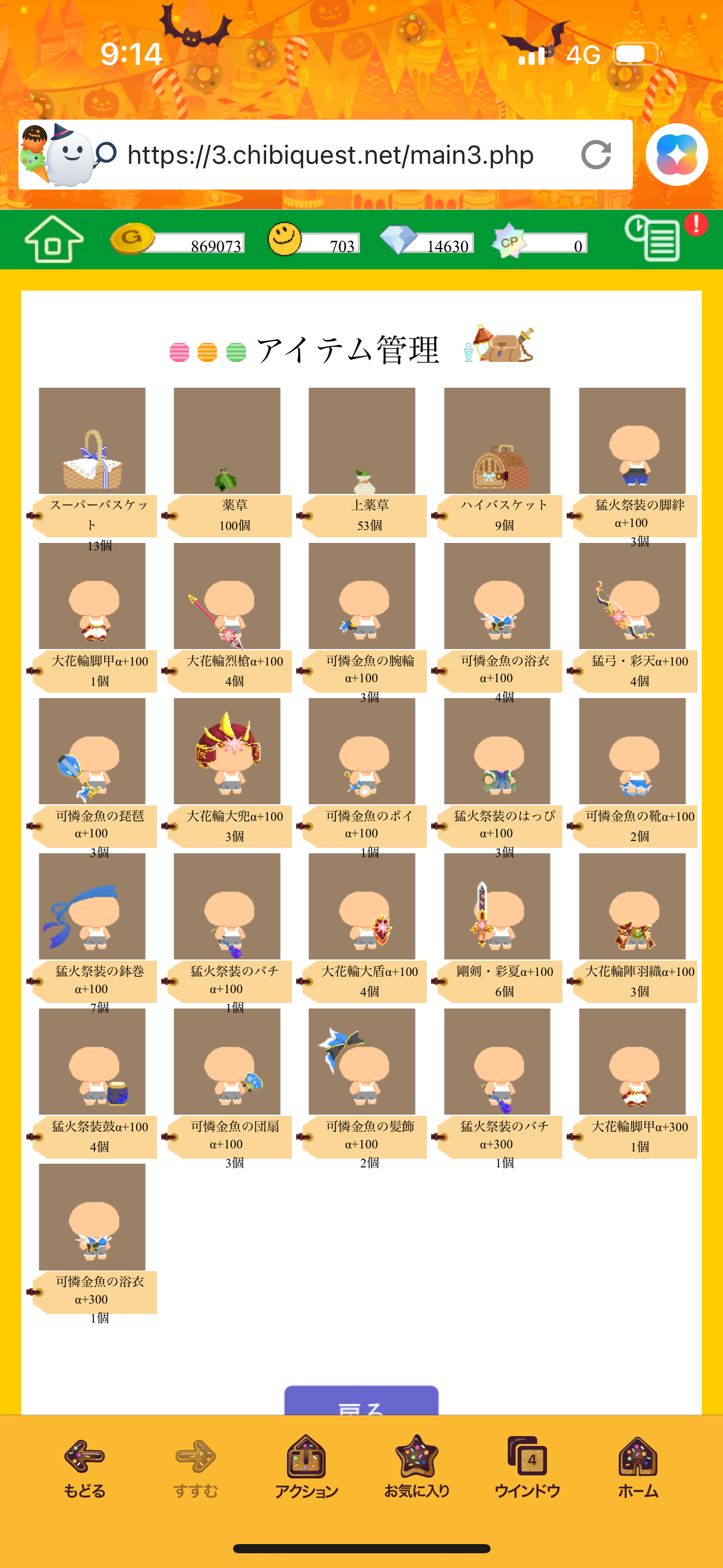Tap the もどる back button
723x1568 pixels.
tap(85, 1467)
